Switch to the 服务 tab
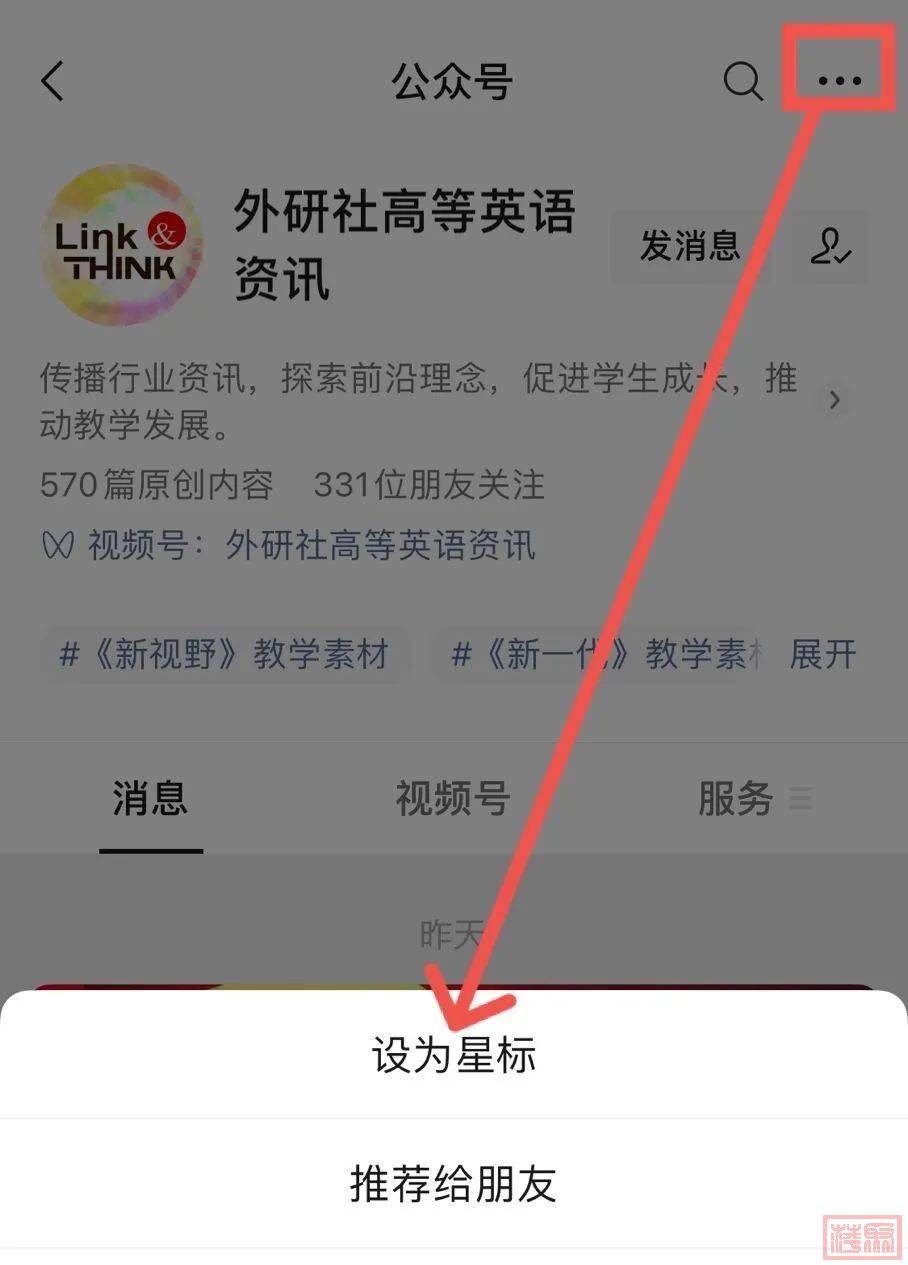 (x=737, y=799)
